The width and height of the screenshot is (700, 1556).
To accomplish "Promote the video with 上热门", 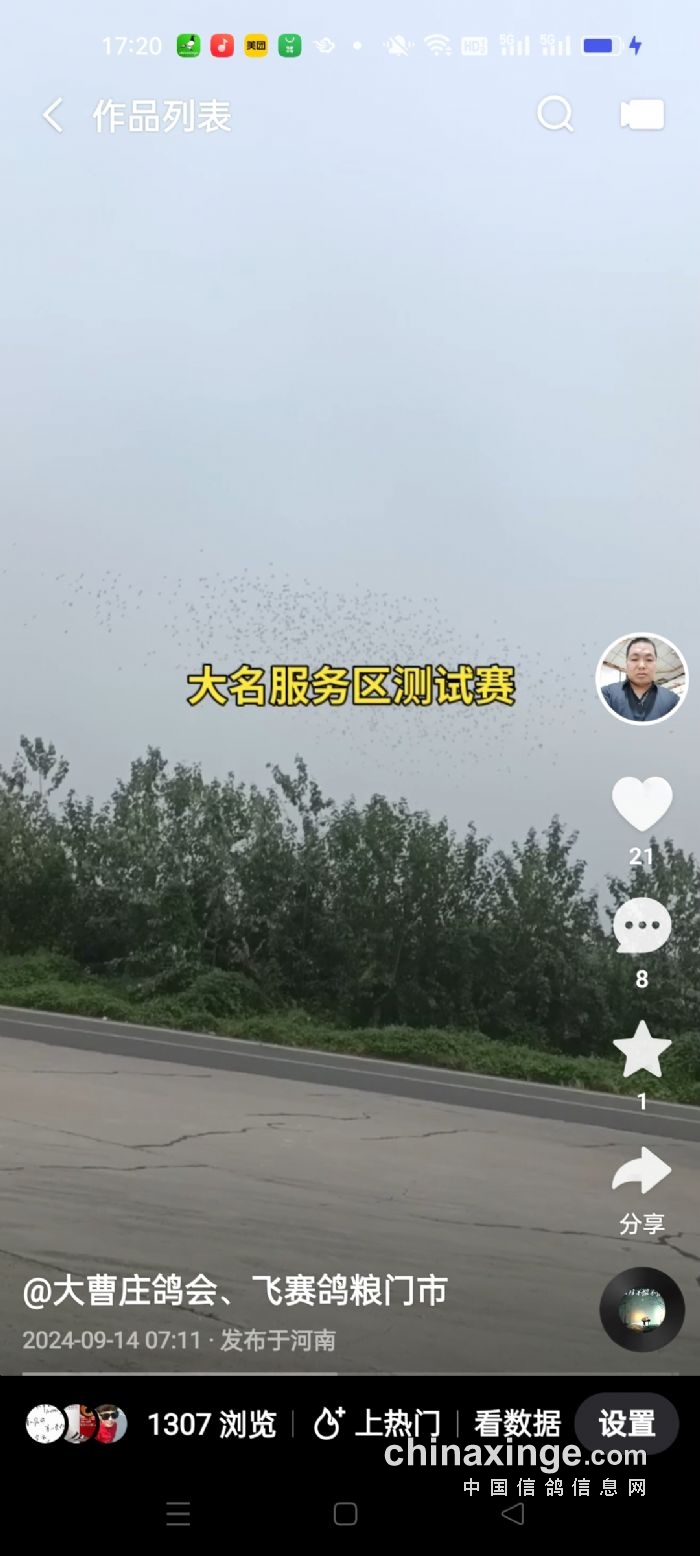I will (377, 1424).
